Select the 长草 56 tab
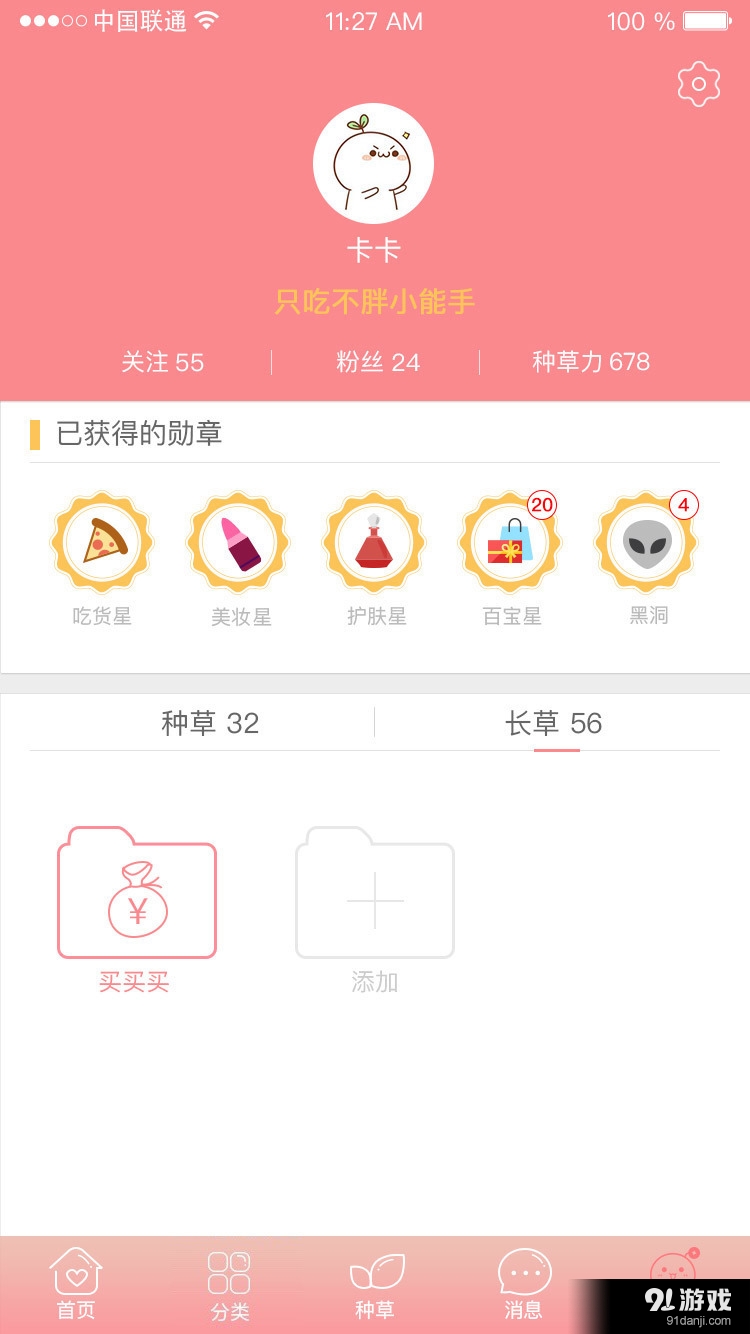Screen dimensions: 750x1334 pos(554,723)
